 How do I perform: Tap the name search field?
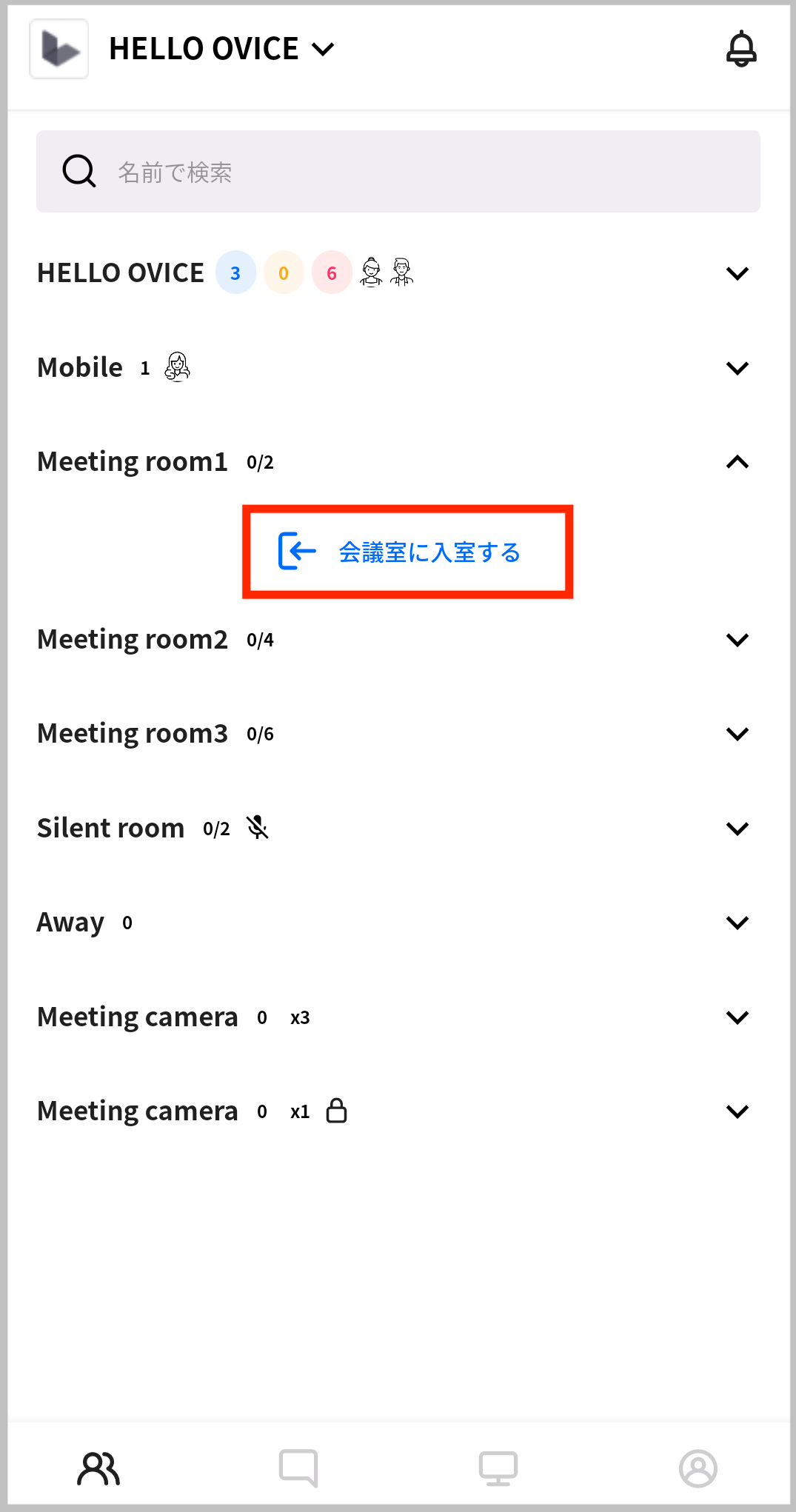[x=398, y=172]
